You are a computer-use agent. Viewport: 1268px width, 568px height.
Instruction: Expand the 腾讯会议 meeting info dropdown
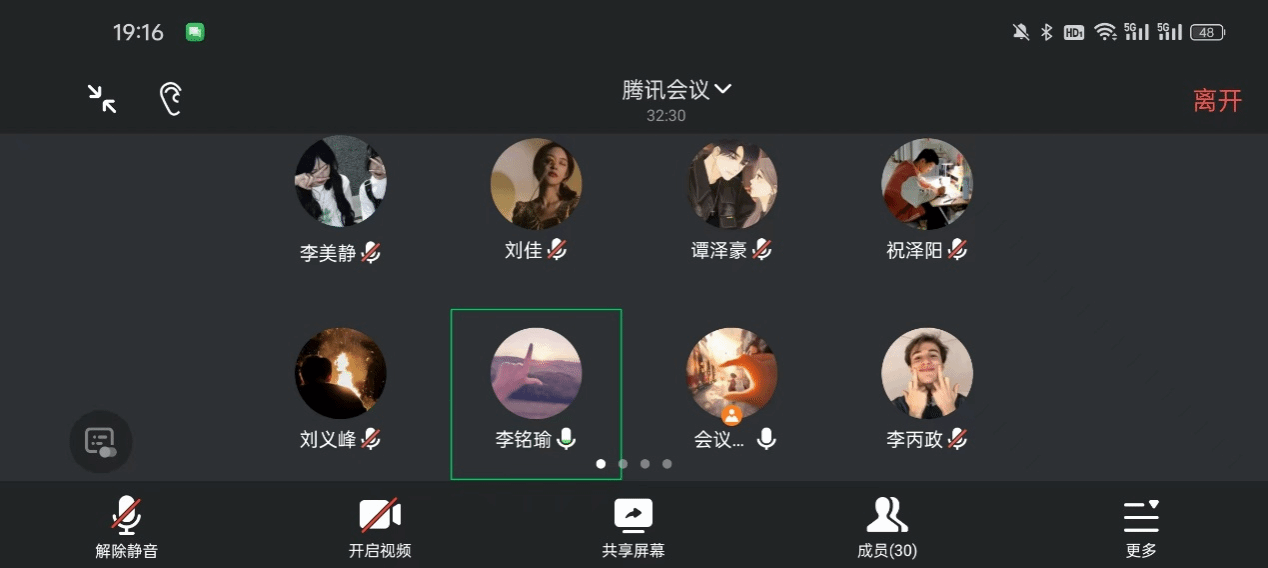point(676,90)
